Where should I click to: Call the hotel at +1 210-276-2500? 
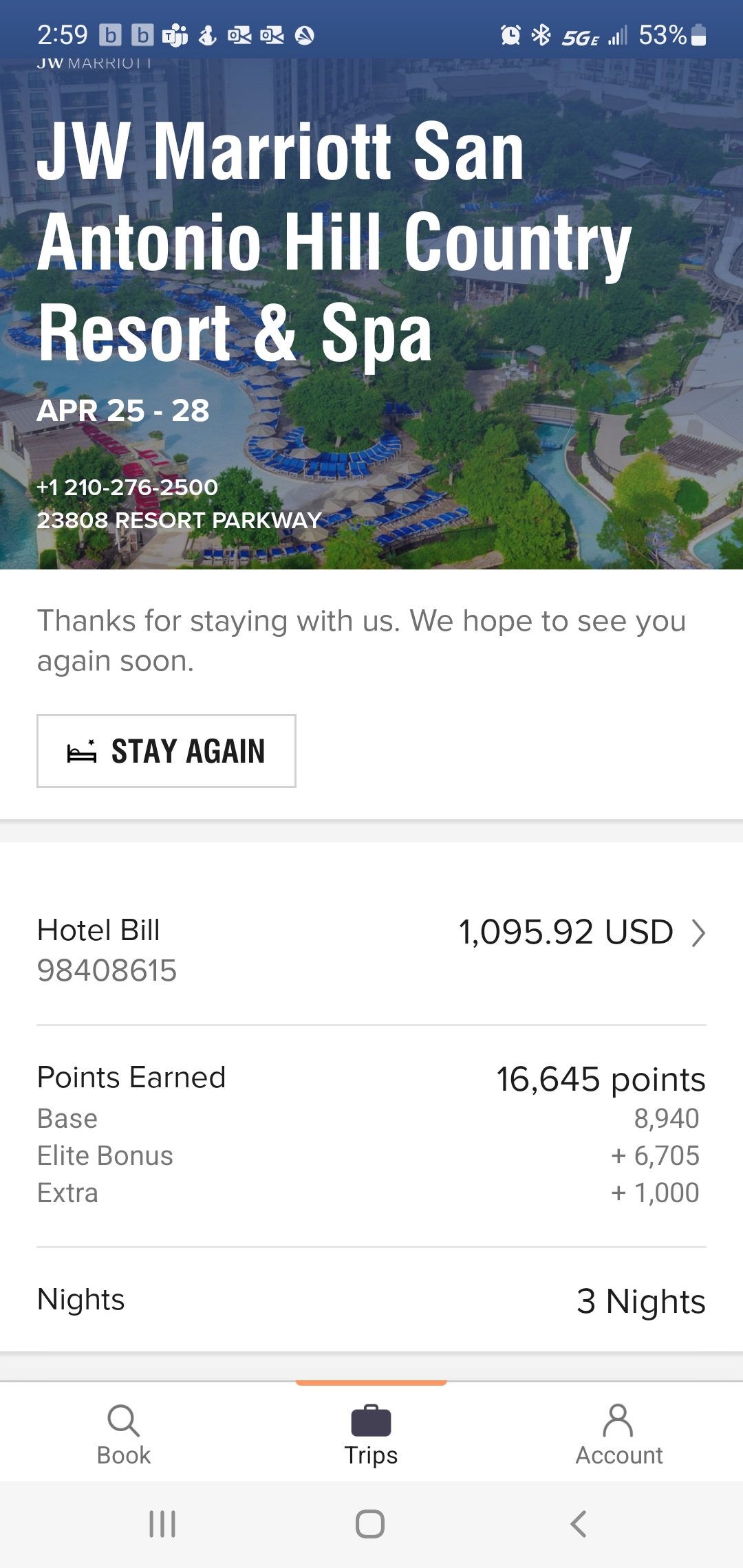(127, 488)
